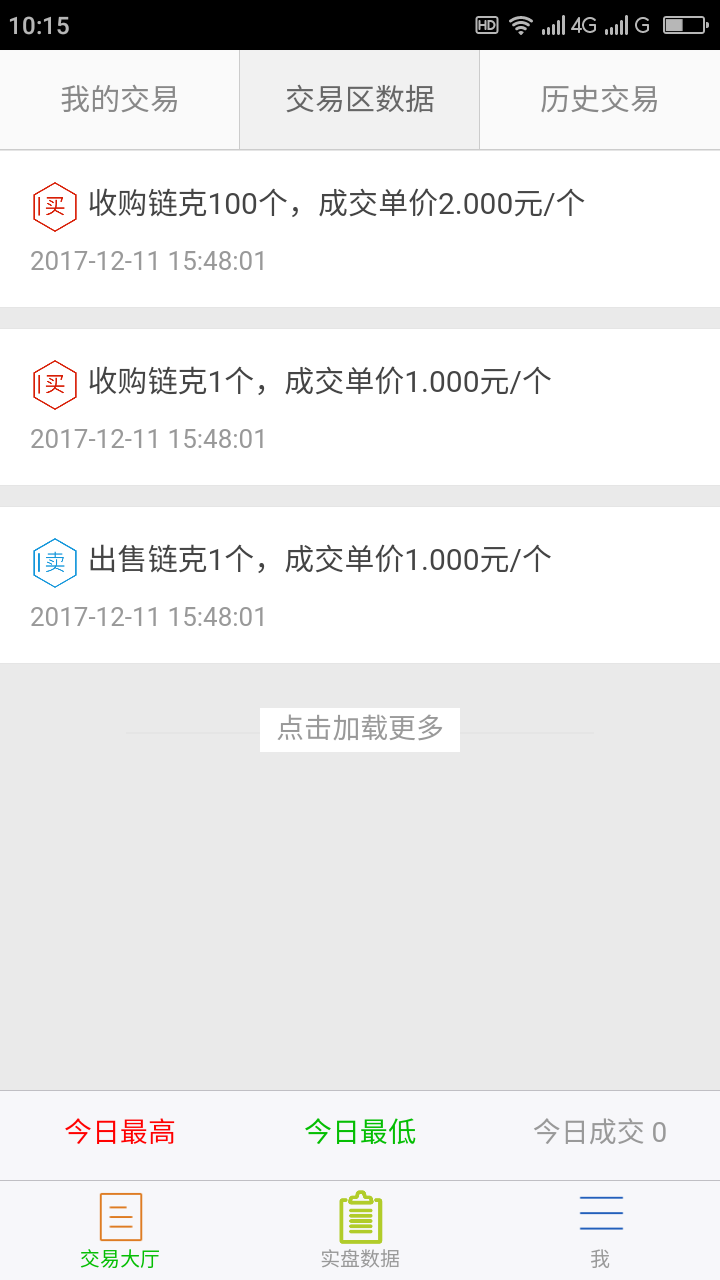Open the 收购链克1个 transaction record

coord(360,407)
